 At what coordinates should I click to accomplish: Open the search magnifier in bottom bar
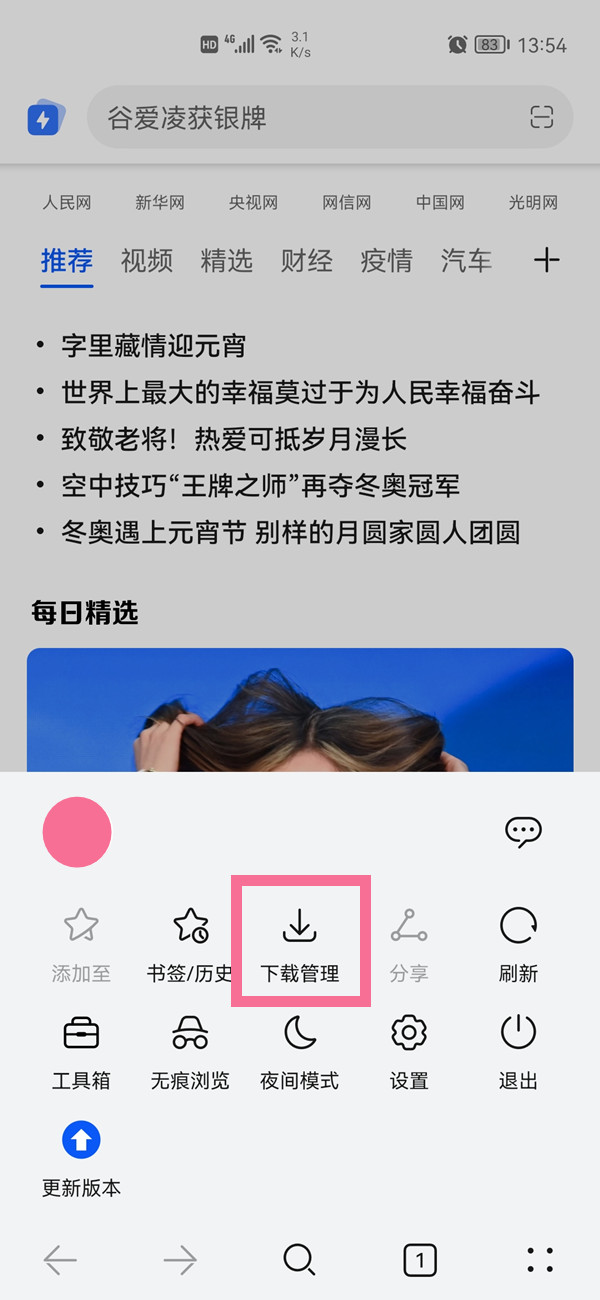[x=299, y=1260]
